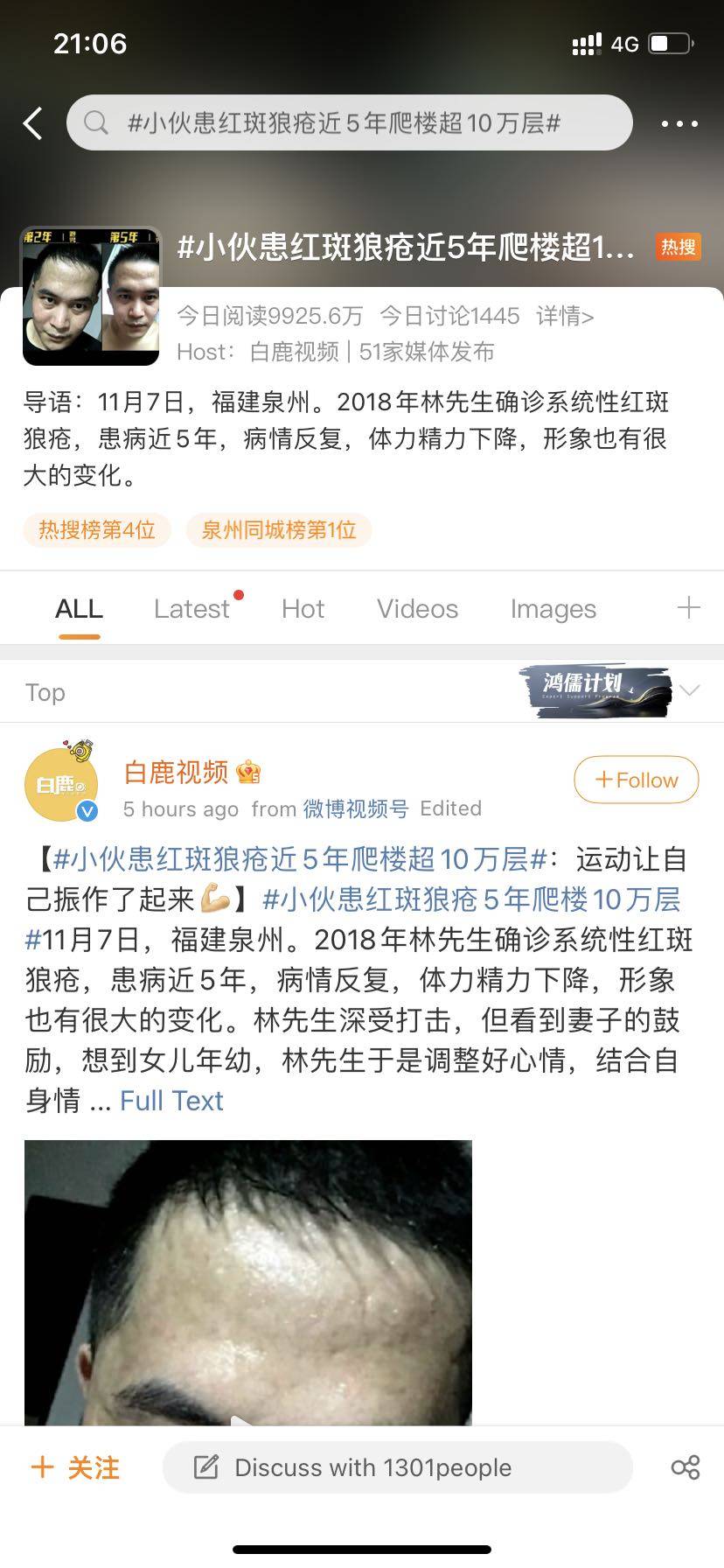The width and height of the screenshot is (724, 1568).
Task: Open 白鹿视频 profile avatar
Action: tap(61, 783)
